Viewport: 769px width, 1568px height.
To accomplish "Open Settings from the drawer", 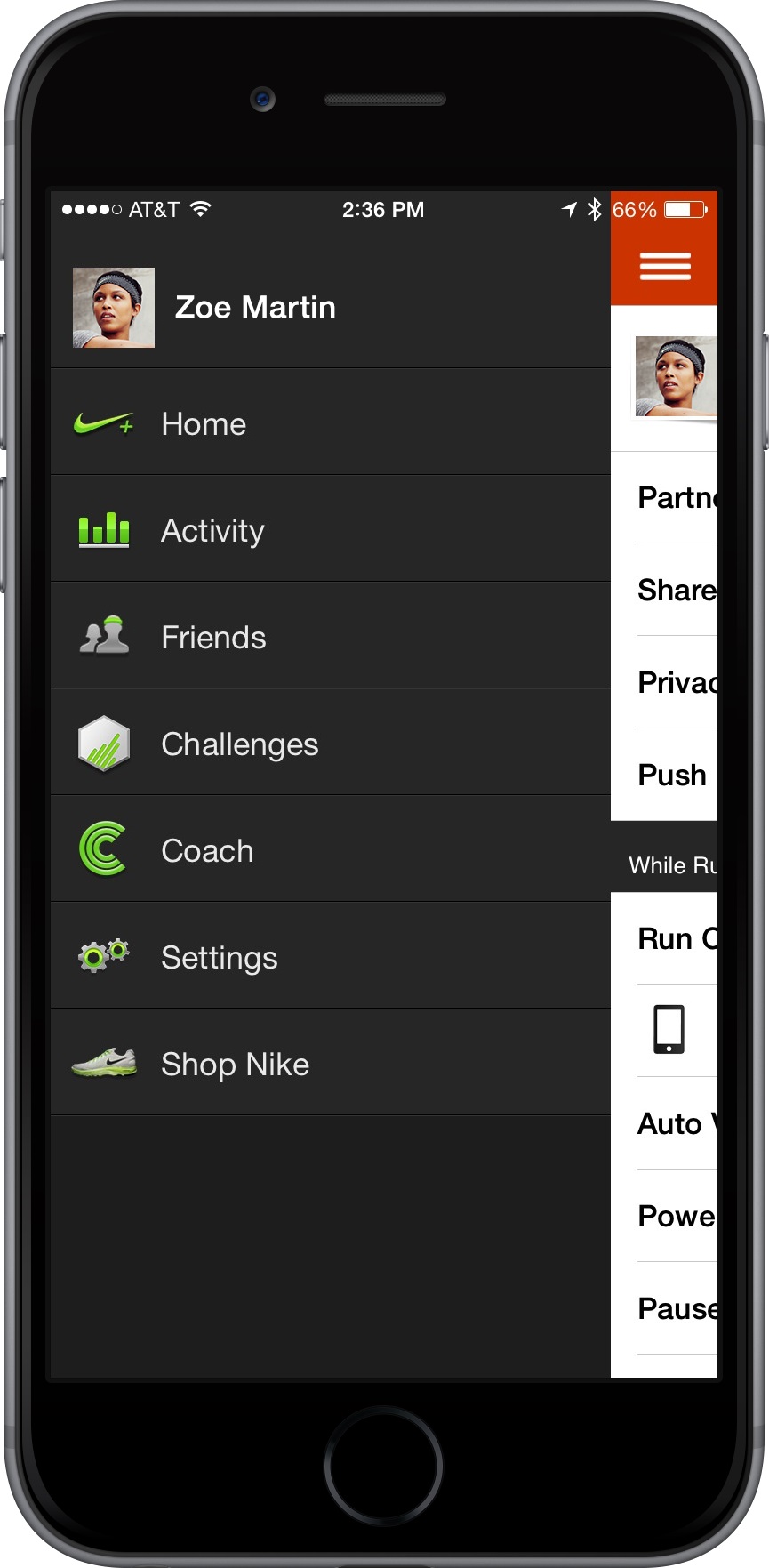I will pos(331,956).
